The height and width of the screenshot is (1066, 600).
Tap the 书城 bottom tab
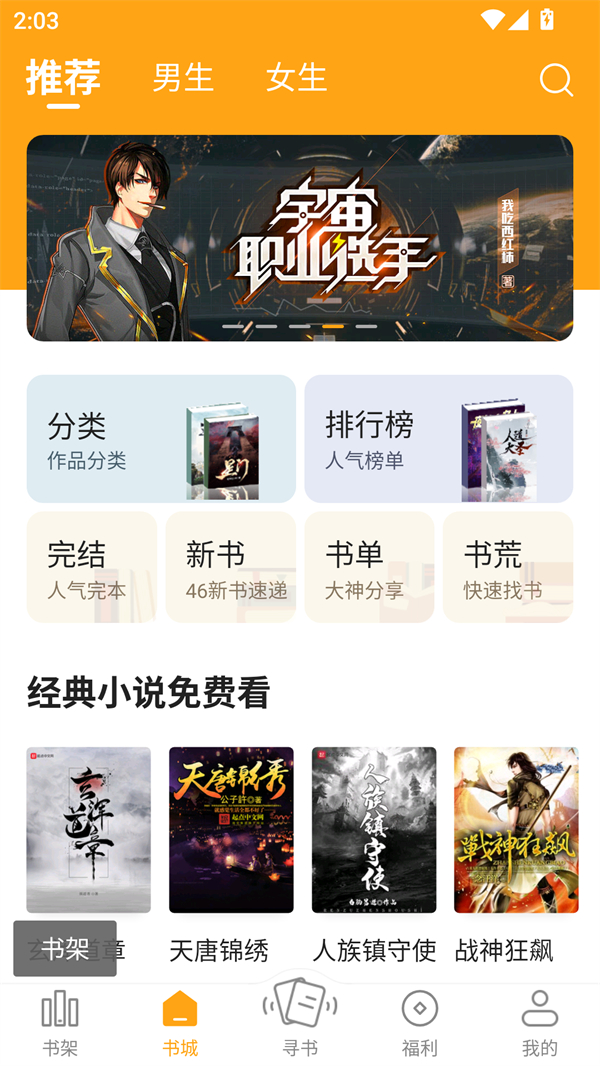(180, 1024)
